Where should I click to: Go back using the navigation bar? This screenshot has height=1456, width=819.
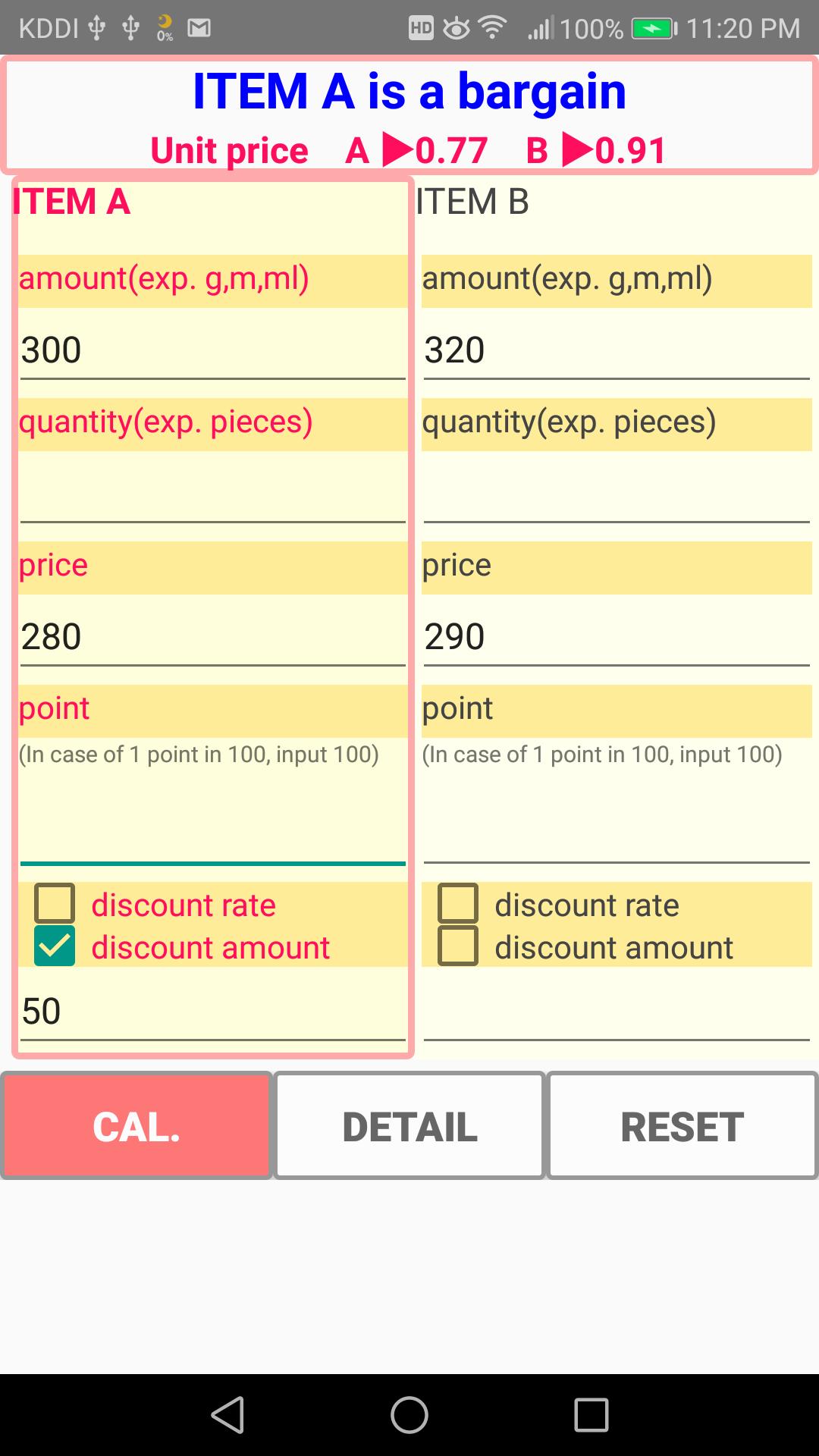pyautogui.click(x=227, y=1415)
